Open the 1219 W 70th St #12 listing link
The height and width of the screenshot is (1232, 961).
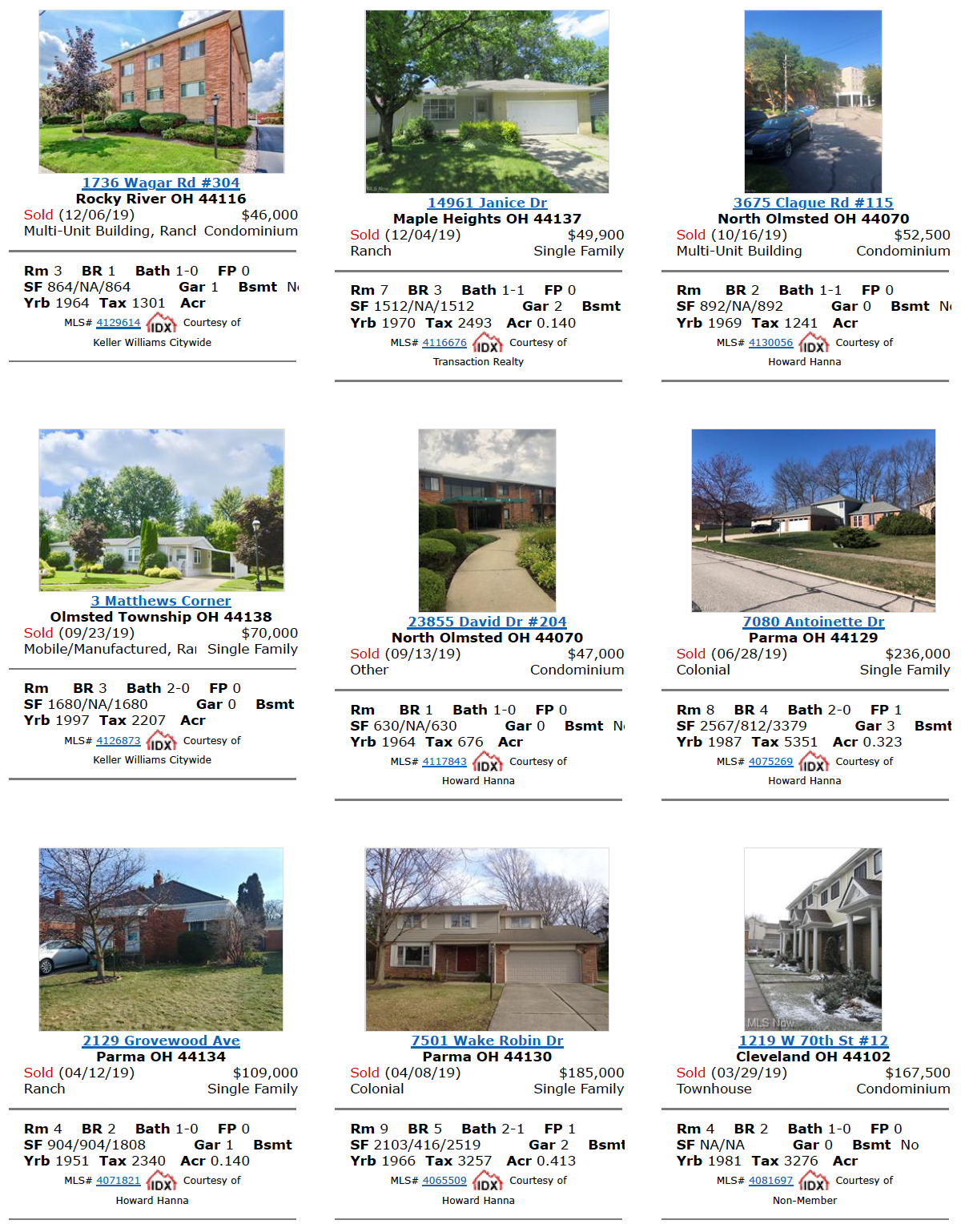[813, 1041]
